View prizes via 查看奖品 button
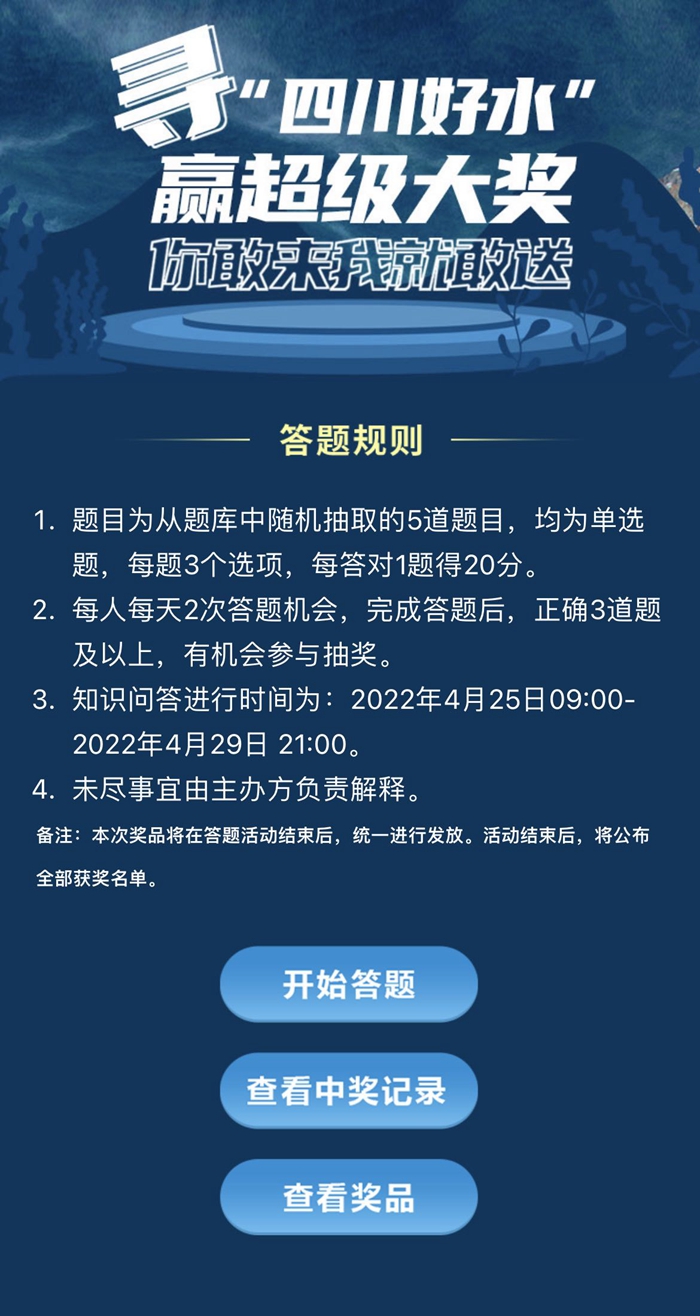Screen dimensions: 700x1316 coord(348,1197)
